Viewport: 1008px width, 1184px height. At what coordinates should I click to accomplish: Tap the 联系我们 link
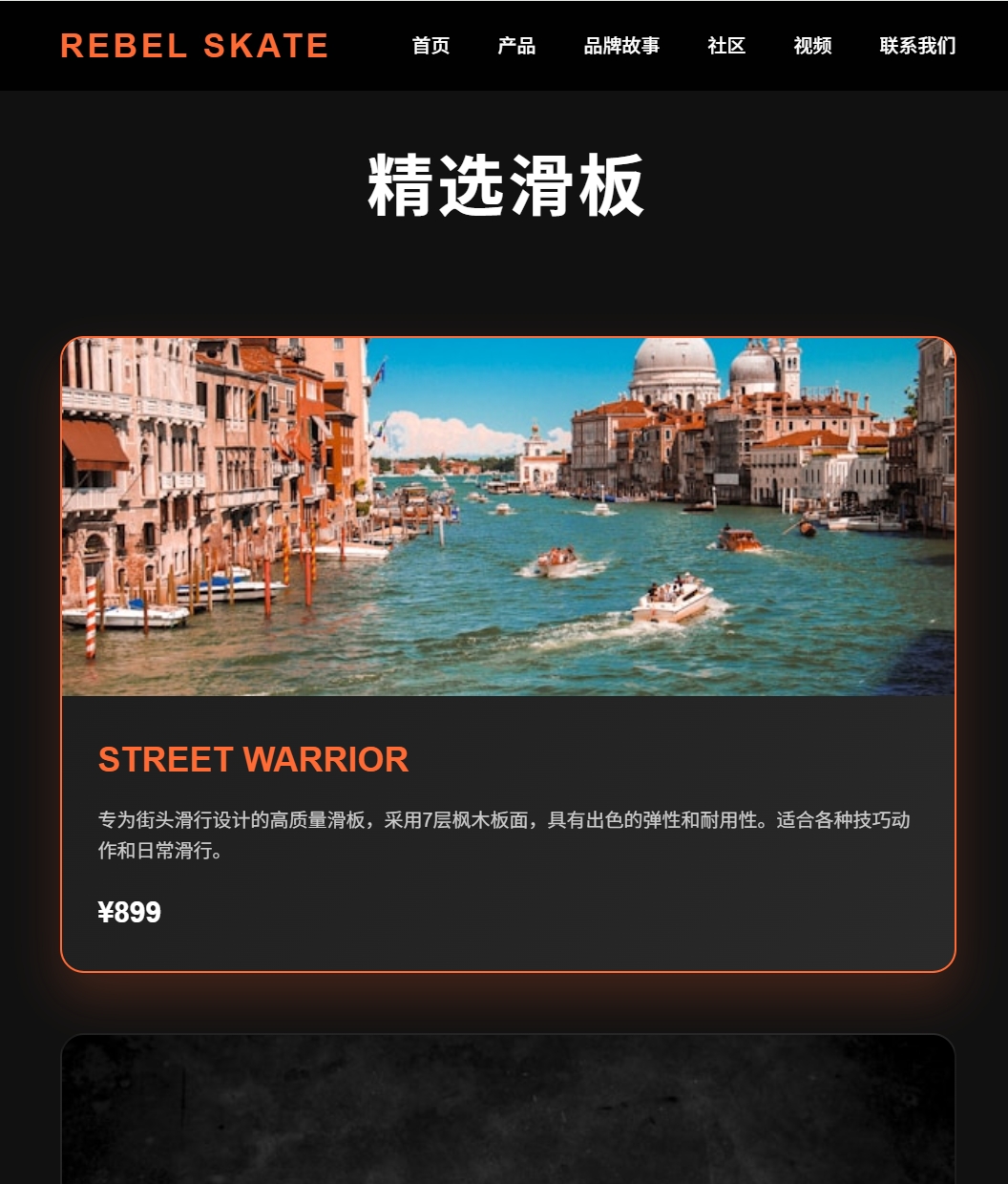pos(917,46)
